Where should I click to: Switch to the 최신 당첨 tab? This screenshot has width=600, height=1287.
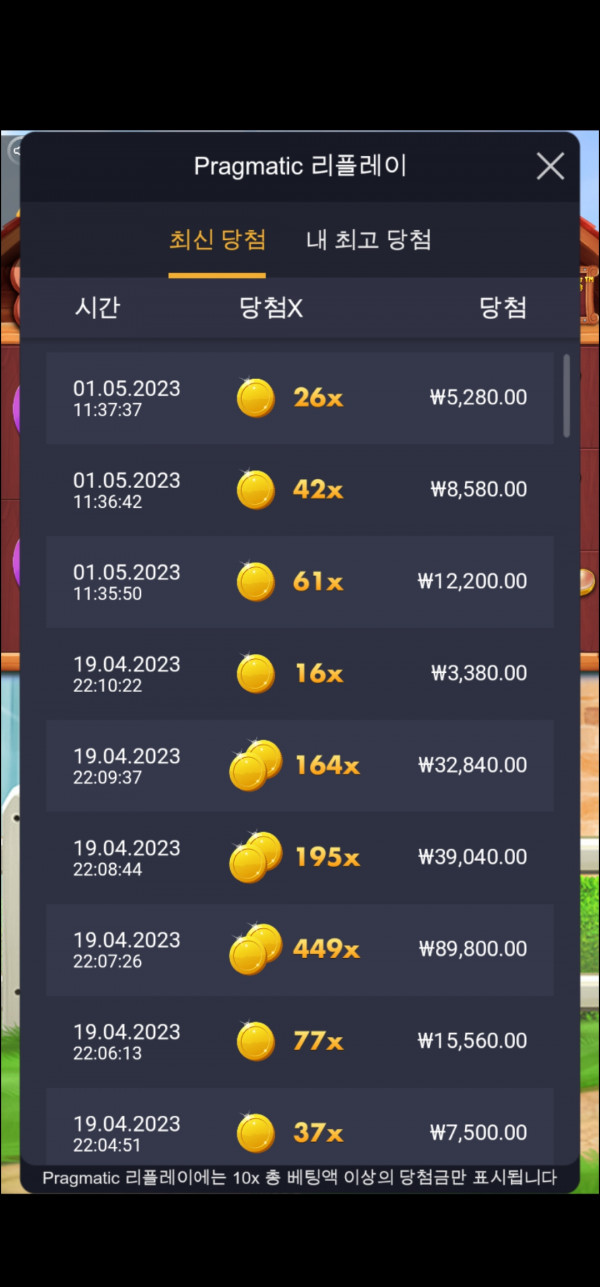(x=217, y=241)
